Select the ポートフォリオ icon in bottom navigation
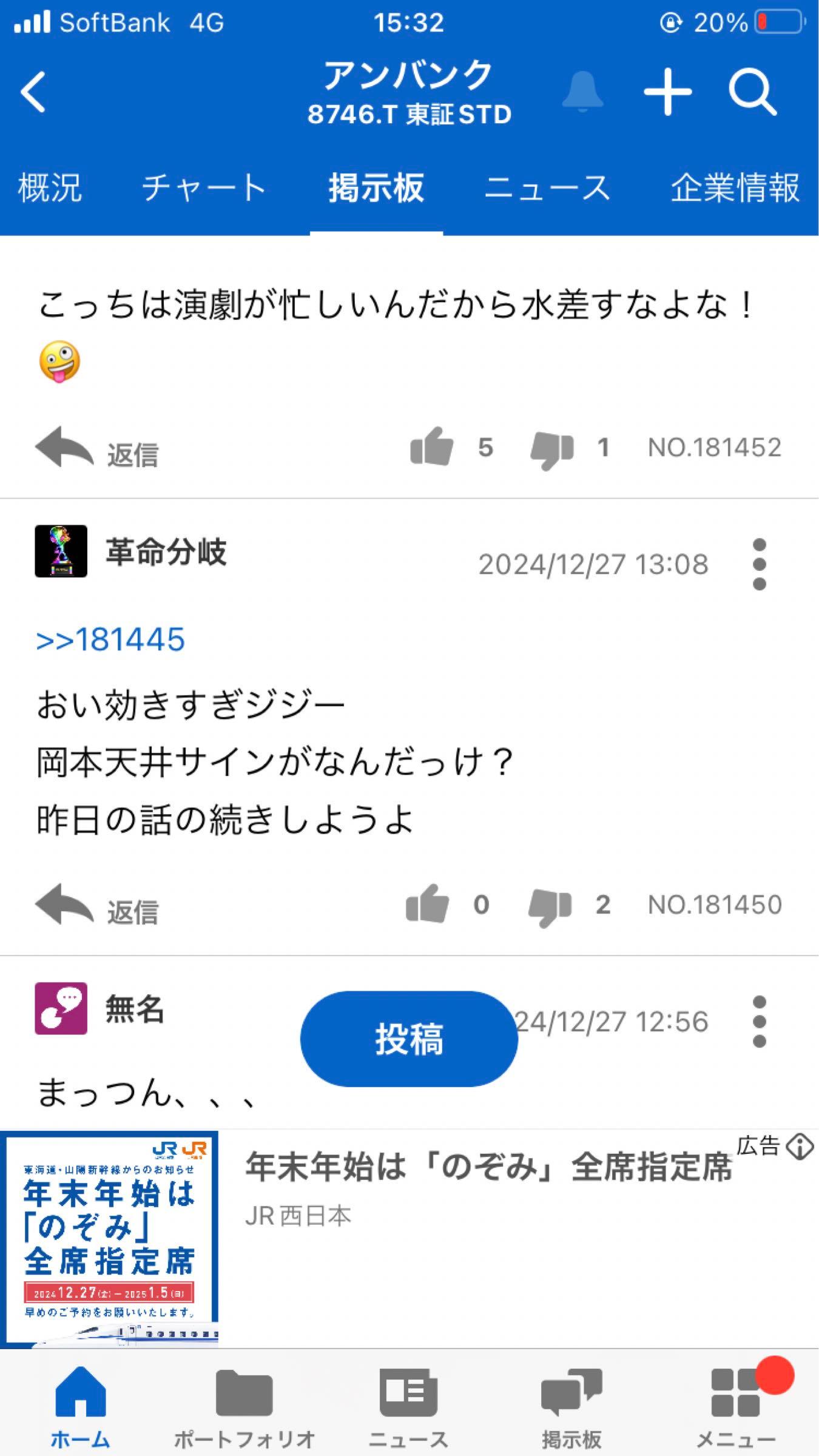The width and height of the screenshot is (819, 1456). point(246,1389)
